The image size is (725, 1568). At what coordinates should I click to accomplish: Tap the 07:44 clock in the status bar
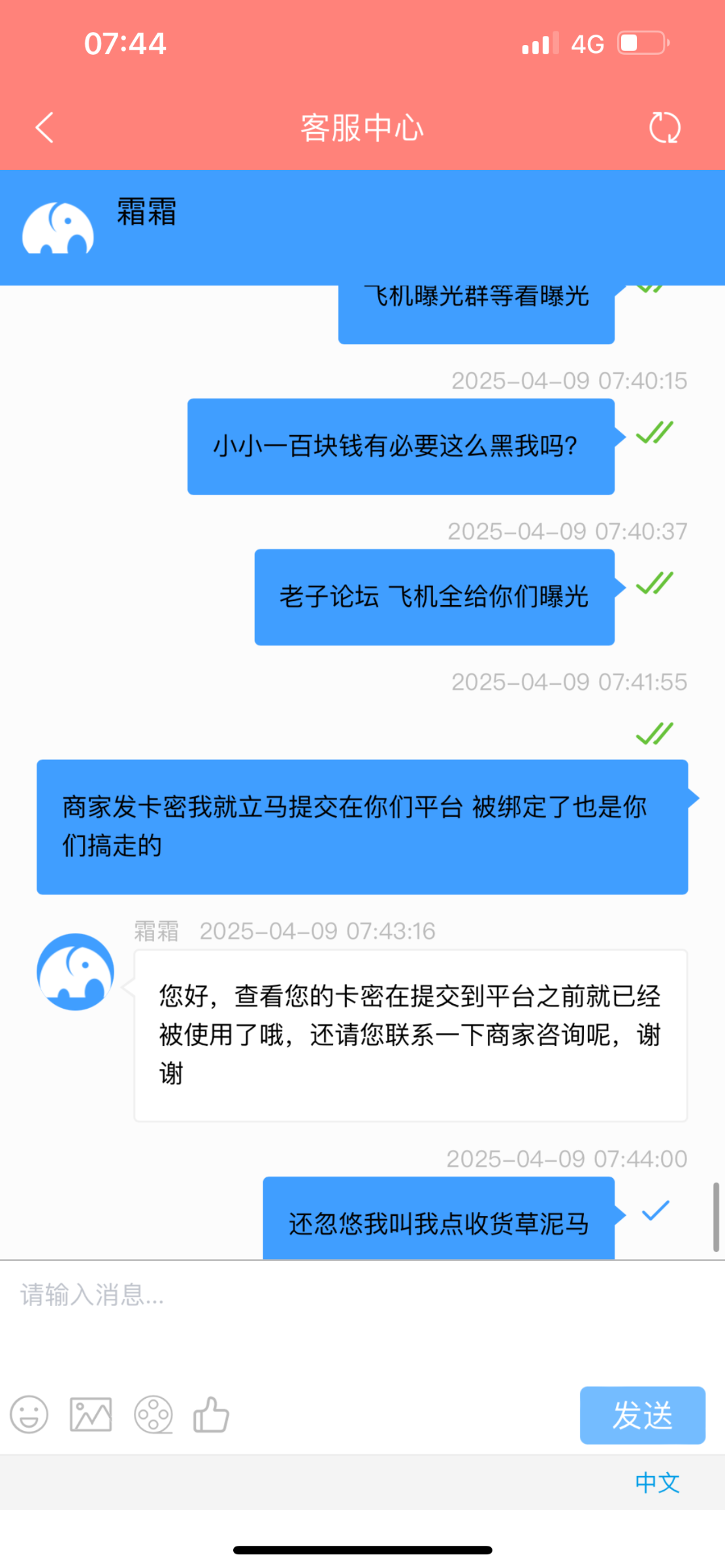tap(126, 42)
